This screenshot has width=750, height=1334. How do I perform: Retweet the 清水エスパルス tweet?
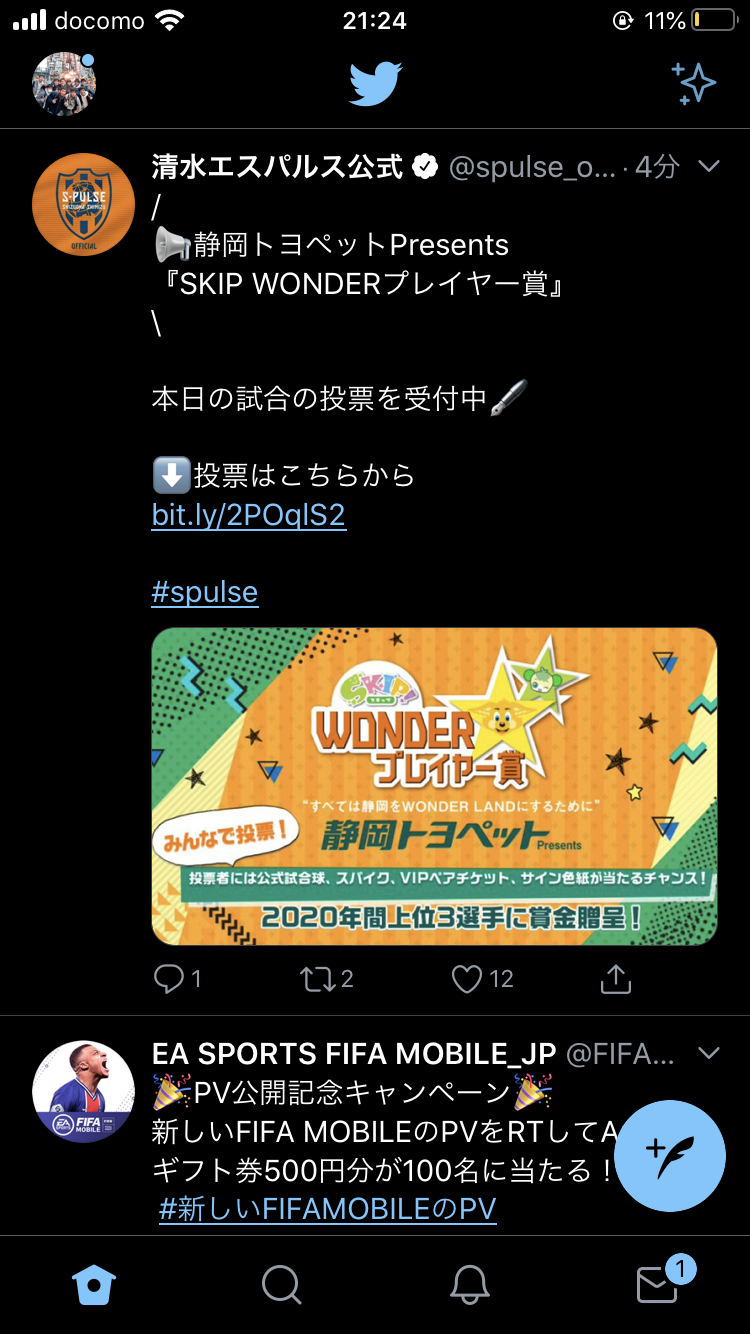pos(320,979)
